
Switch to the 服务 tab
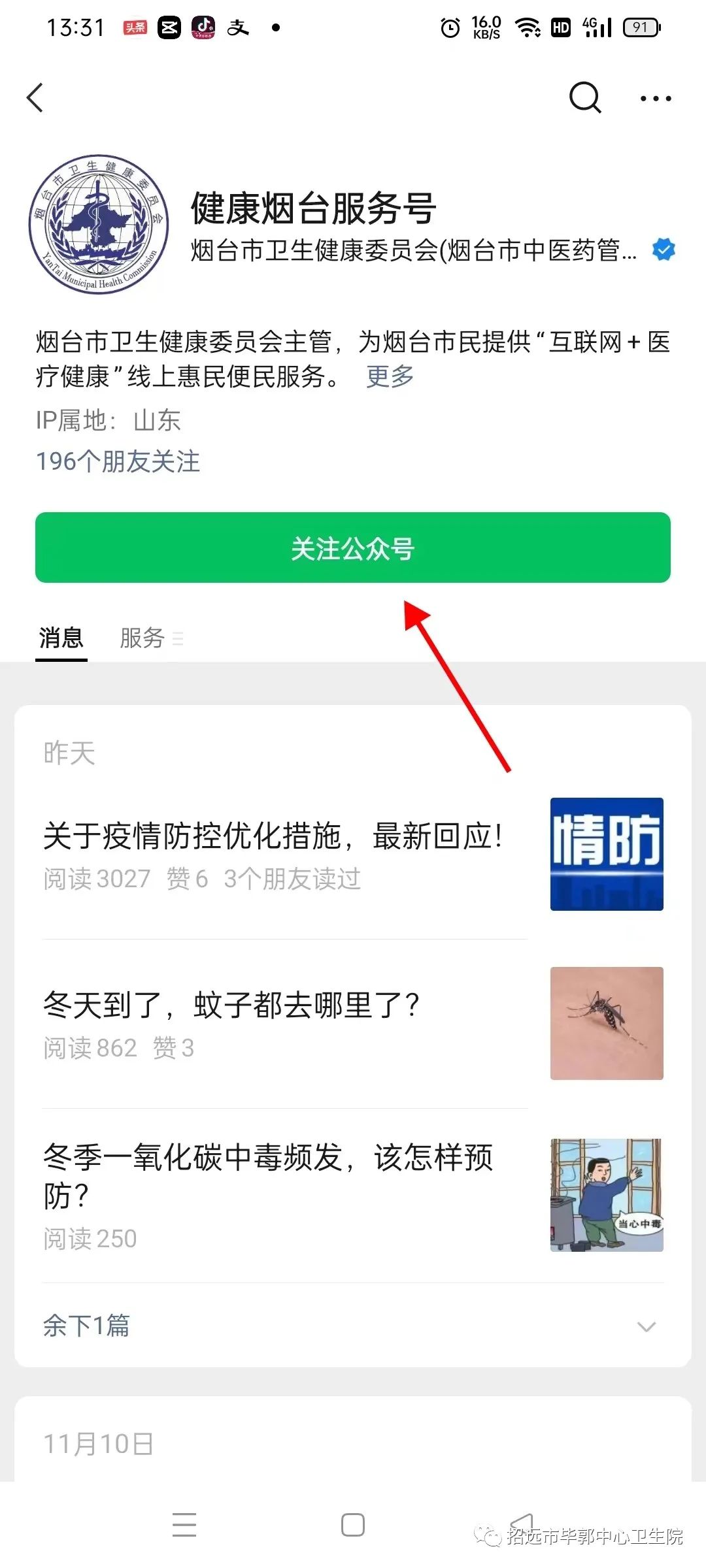click(x=143, y=638)
